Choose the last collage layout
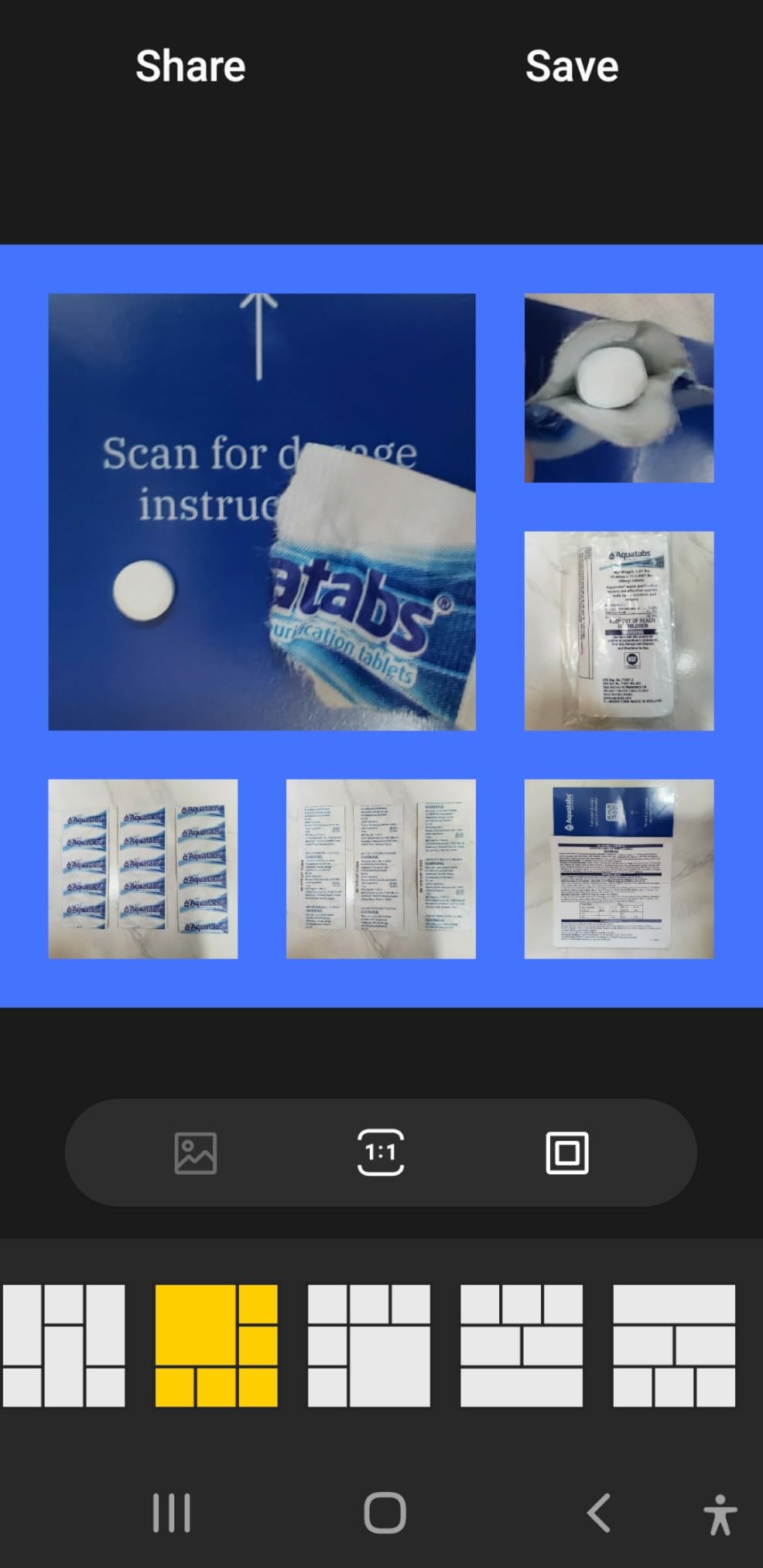Viewport: 763px width, 1568px height. click(674, 1345)
